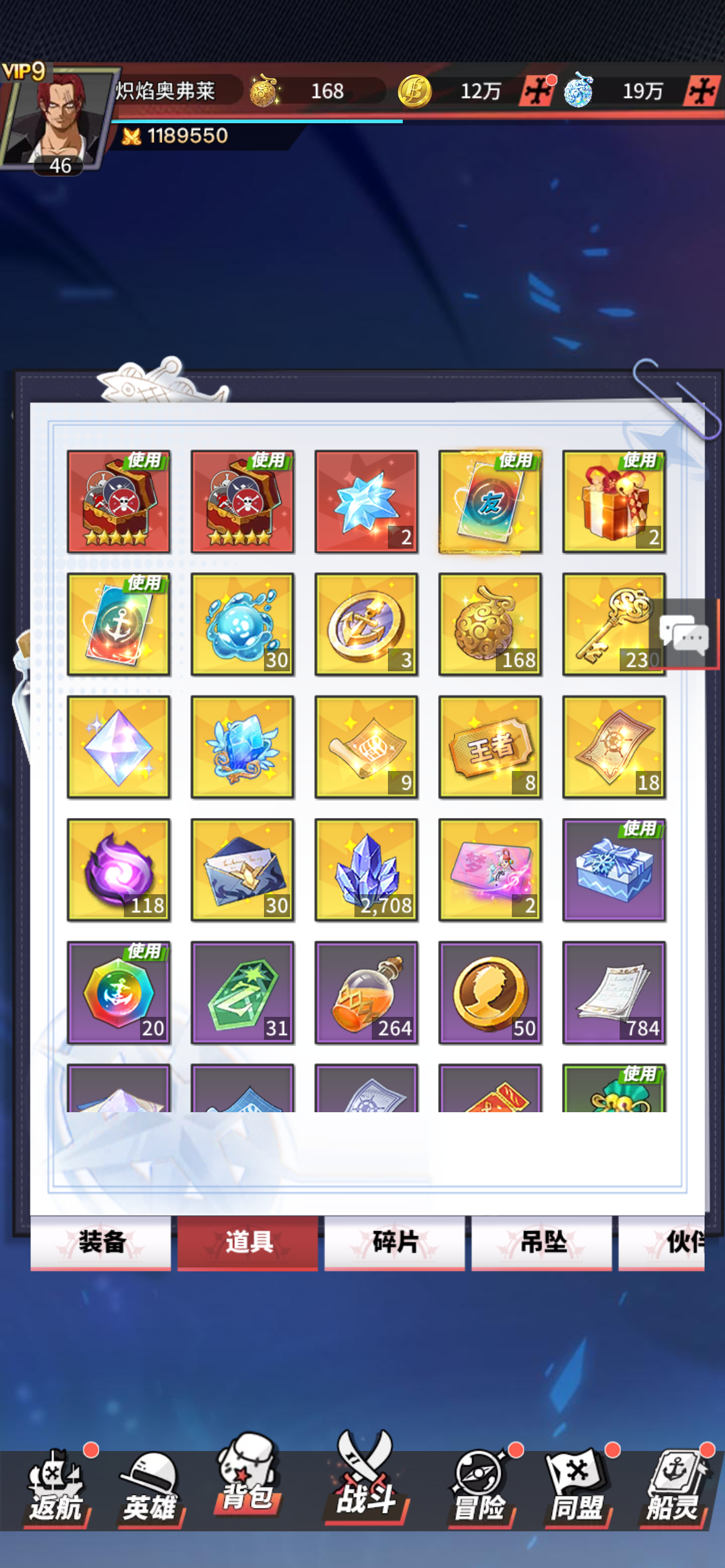This screenshot has width=725, height=1568.
Task: Select the blue crystal cluster with 2,708
Action: (x=366, y=870)
